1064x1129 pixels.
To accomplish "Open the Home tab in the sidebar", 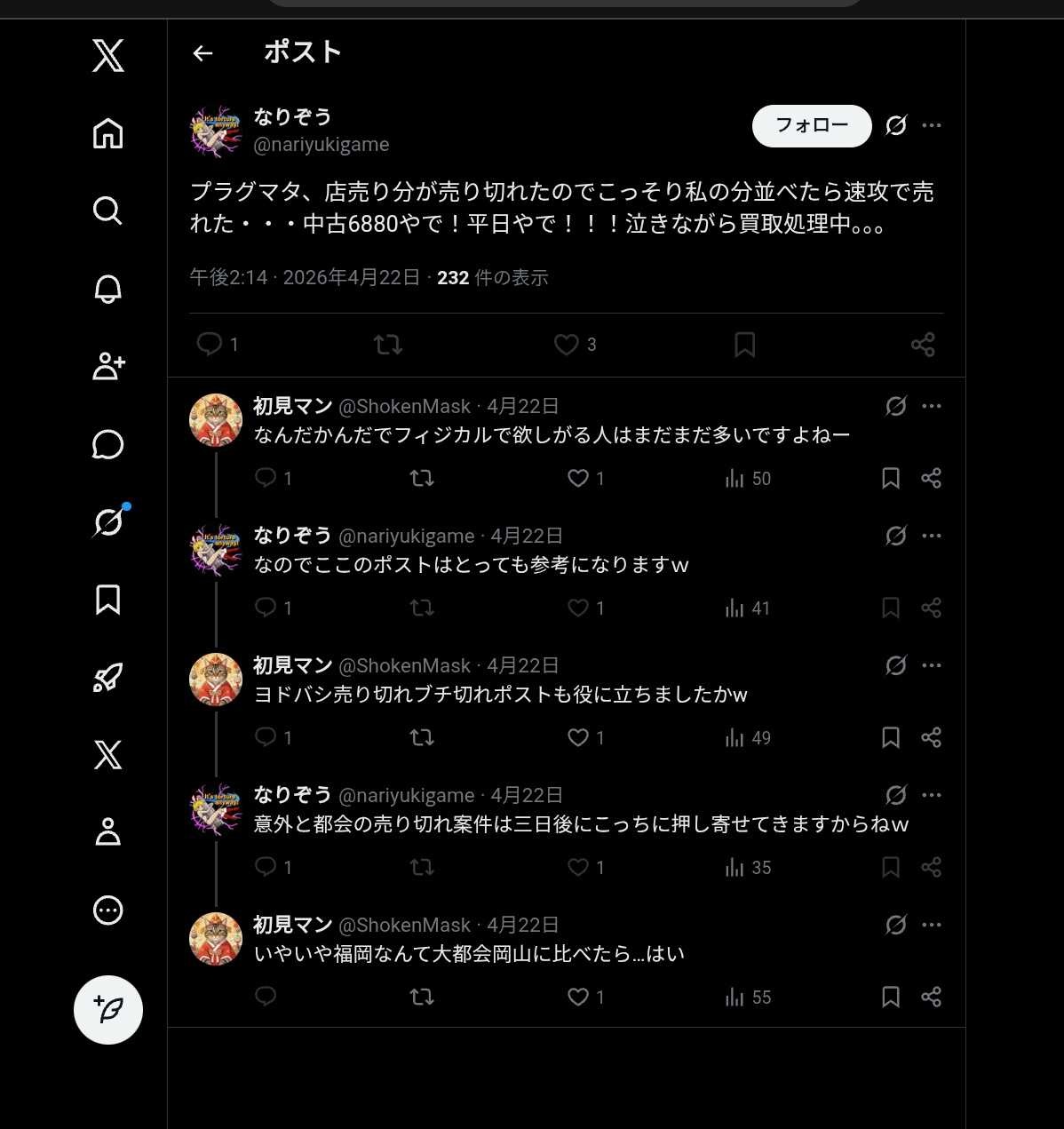I will pyautogui.click(x=108, y=133).
